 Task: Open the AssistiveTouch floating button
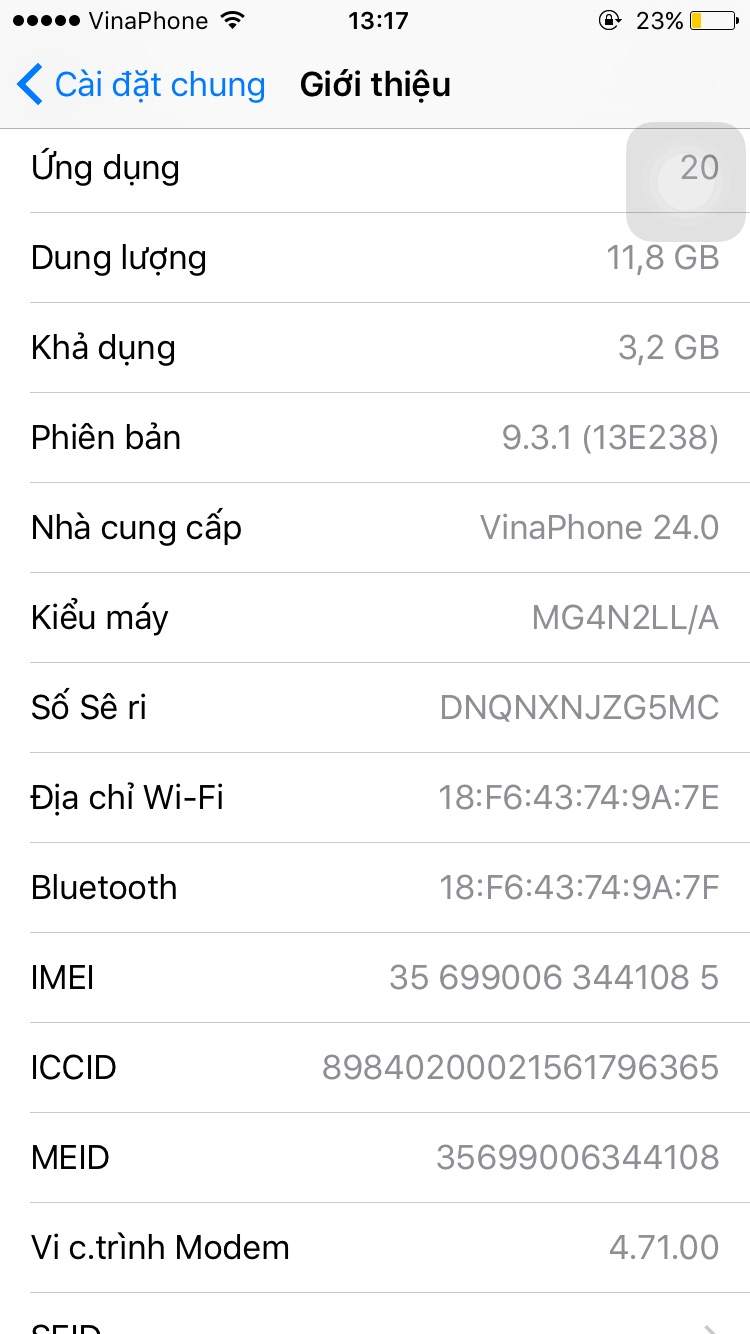click(686, 182)
